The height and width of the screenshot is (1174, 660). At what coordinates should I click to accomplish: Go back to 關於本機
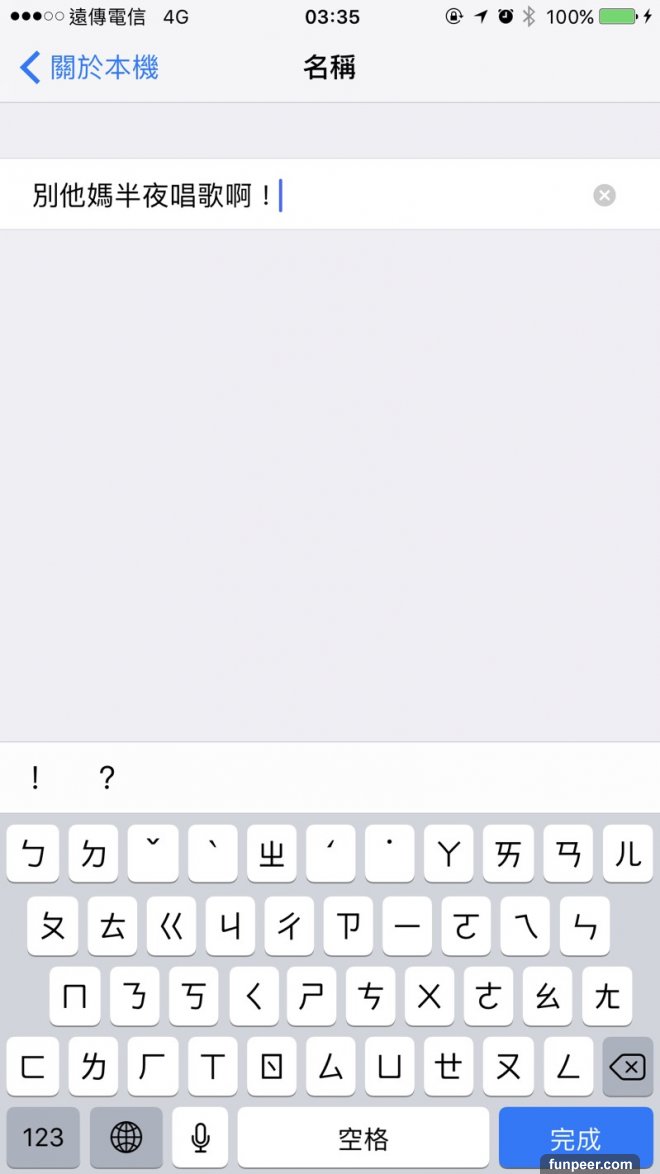click(90, 68)
